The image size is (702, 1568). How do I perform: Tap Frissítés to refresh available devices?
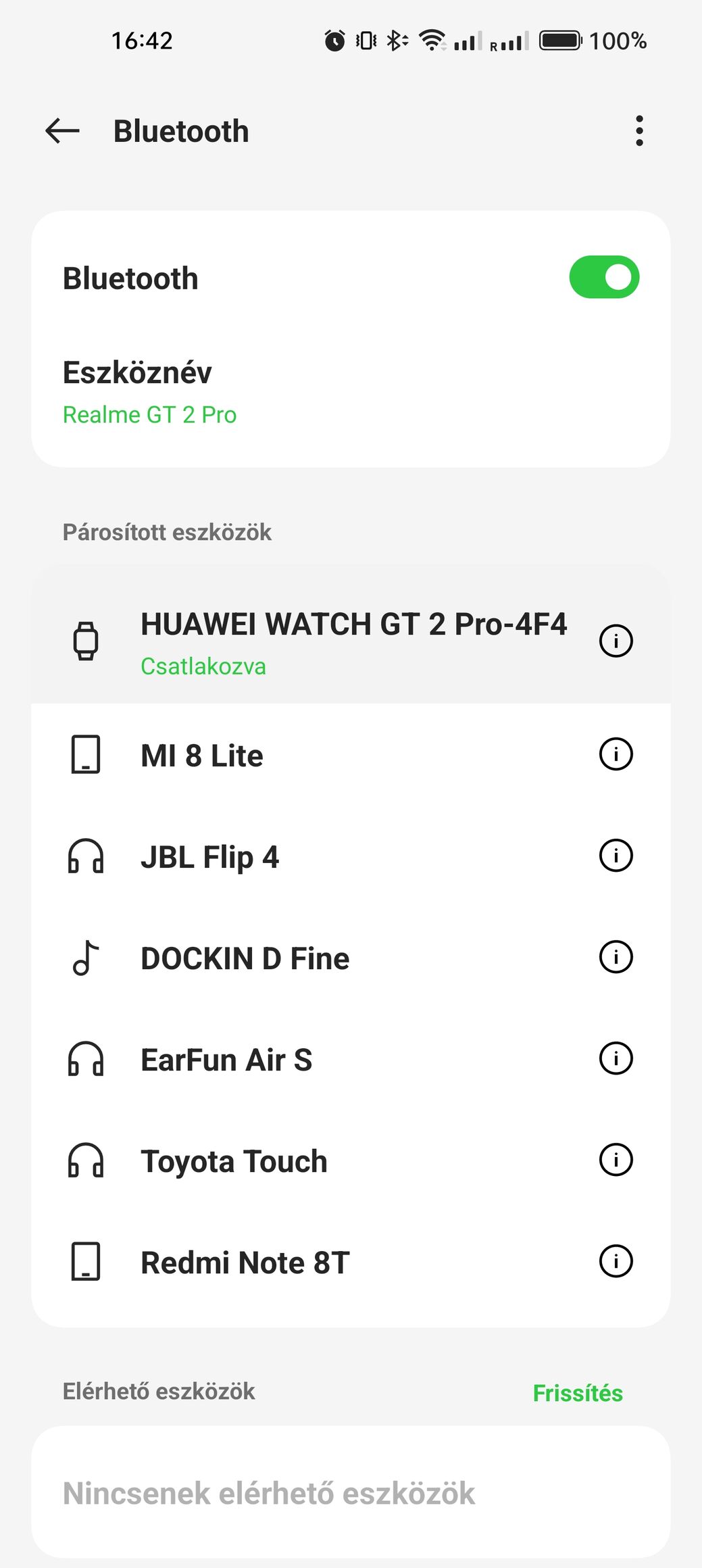coord(578,1393)
